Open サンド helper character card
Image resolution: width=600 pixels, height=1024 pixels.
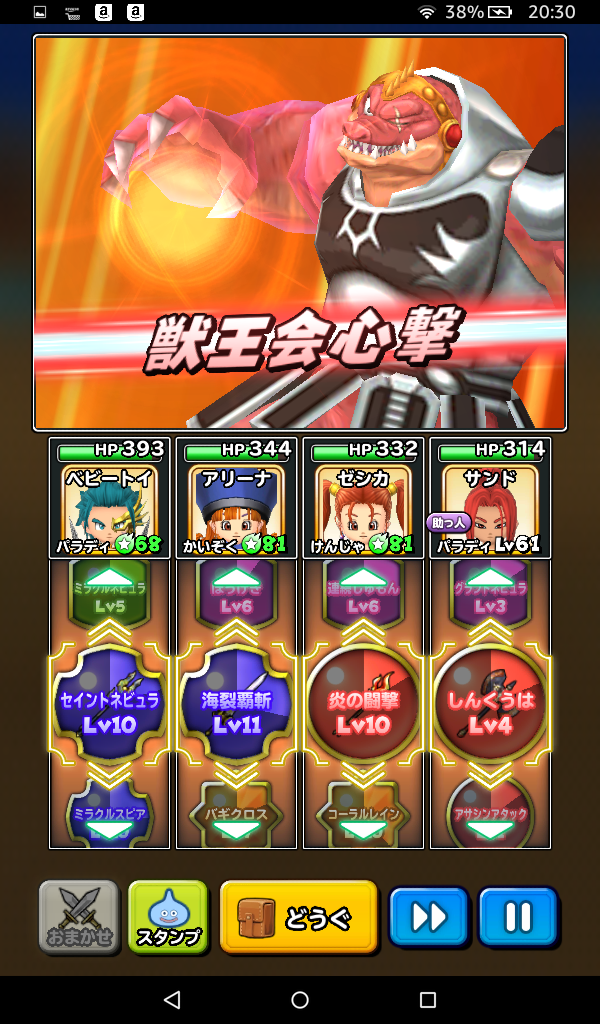pos(490,498)
